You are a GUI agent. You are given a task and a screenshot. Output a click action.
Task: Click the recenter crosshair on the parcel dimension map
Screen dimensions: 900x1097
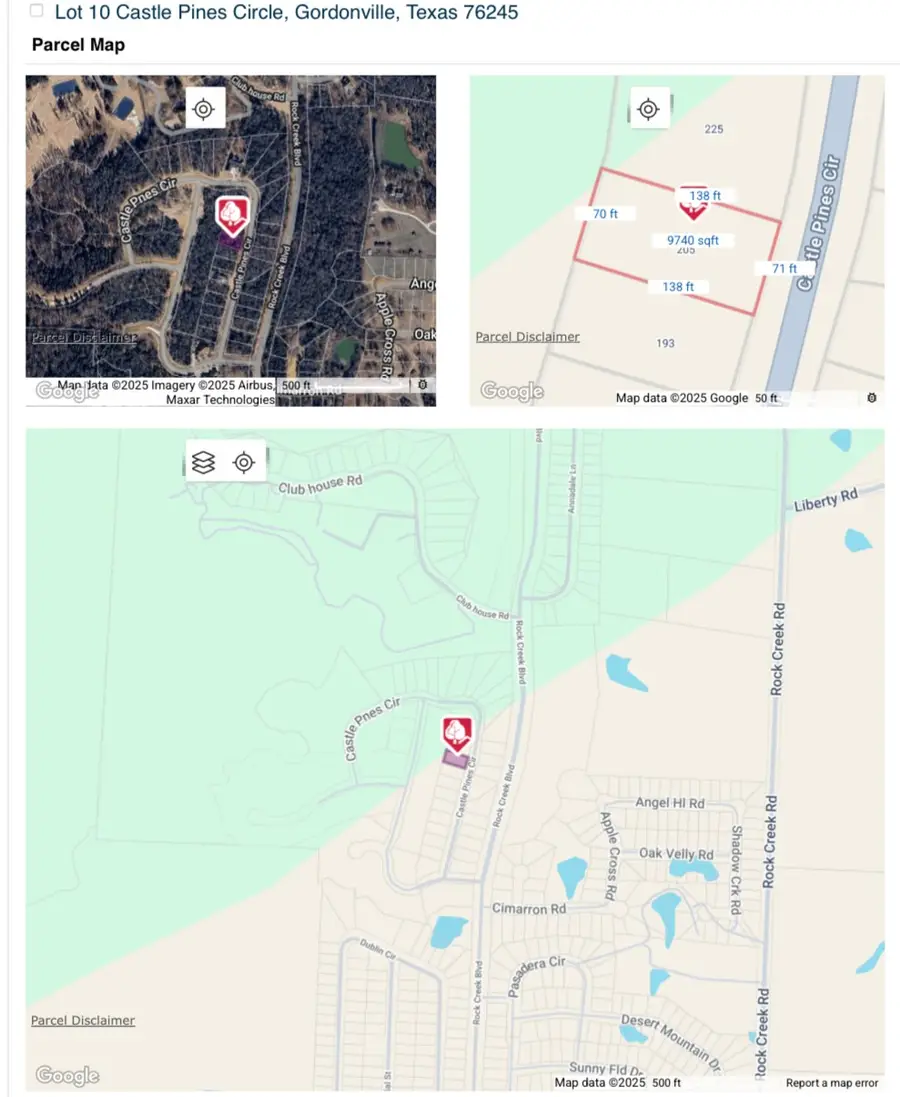pos(648,108)
